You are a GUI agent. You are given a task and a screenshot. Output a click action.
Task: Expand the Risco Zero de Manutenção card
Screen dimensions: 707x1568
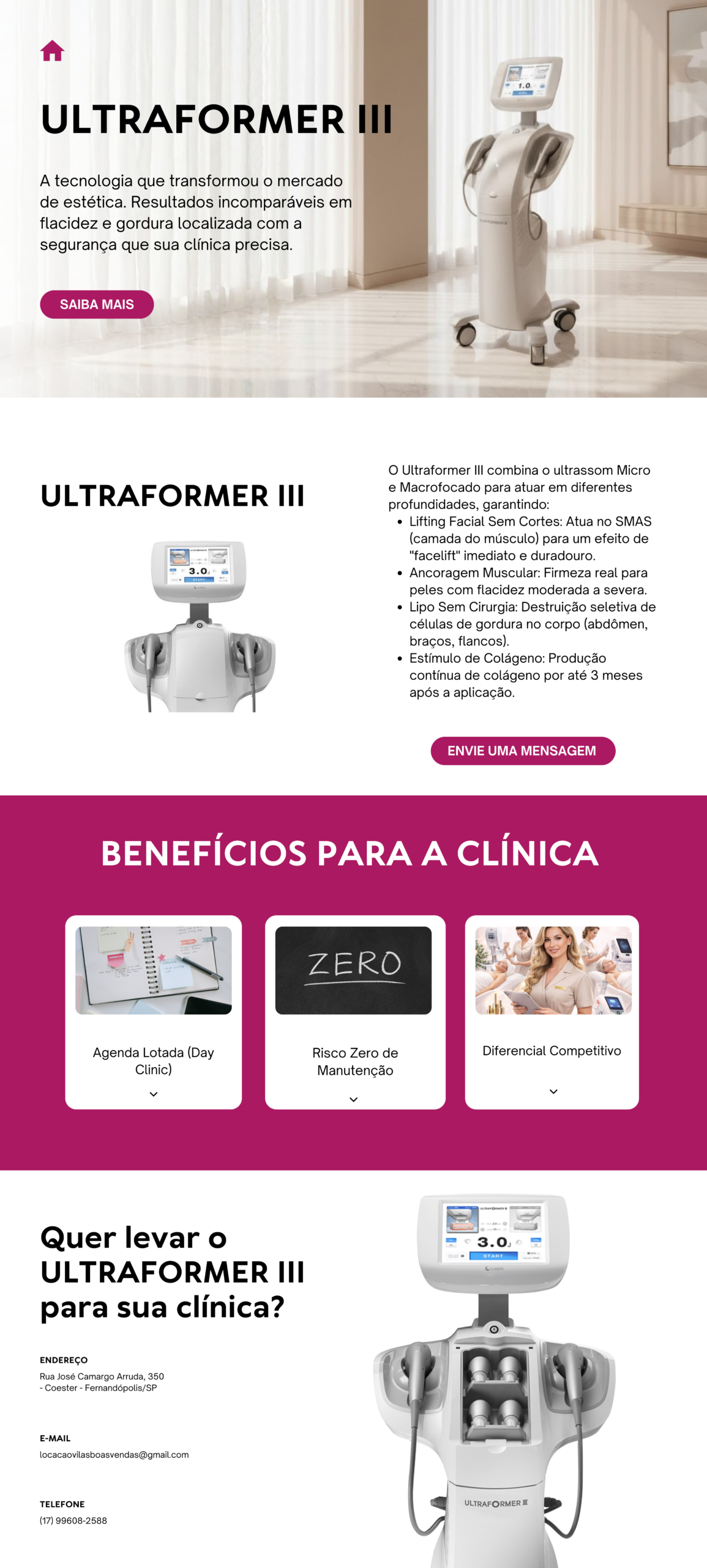tap(354, 1099)
